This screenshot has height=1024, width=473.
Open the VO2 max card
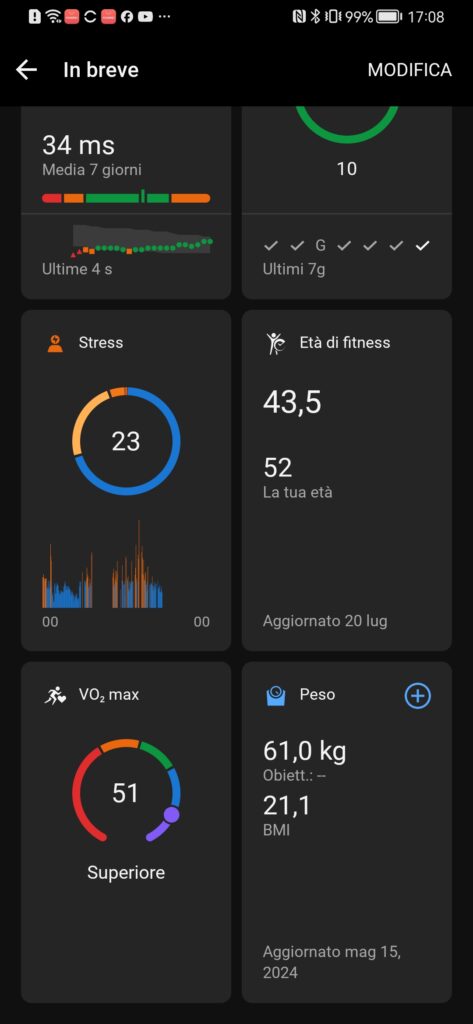coord(126,832)
